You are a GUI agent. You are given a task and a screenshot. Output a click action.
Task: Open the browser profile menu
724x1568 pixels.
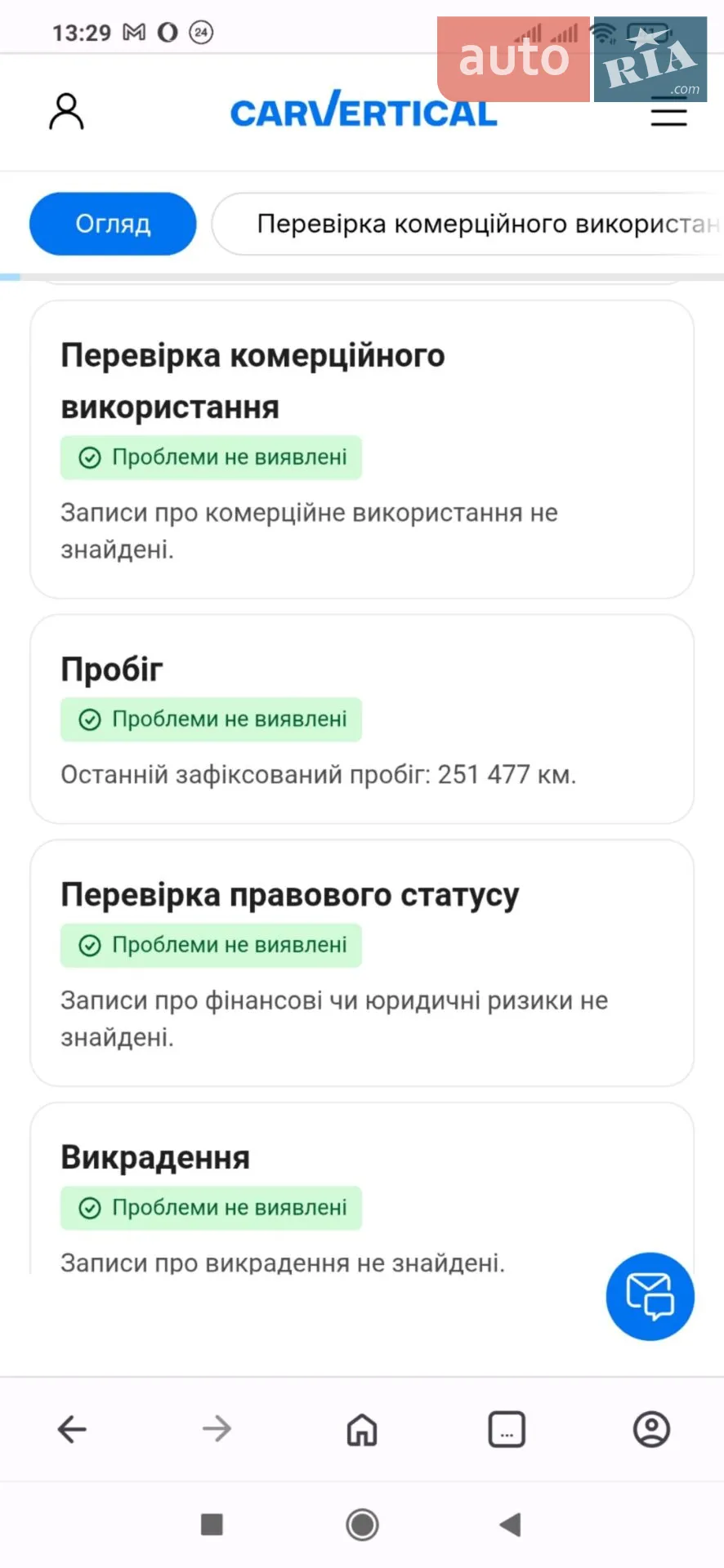(x=651, y=1429)
